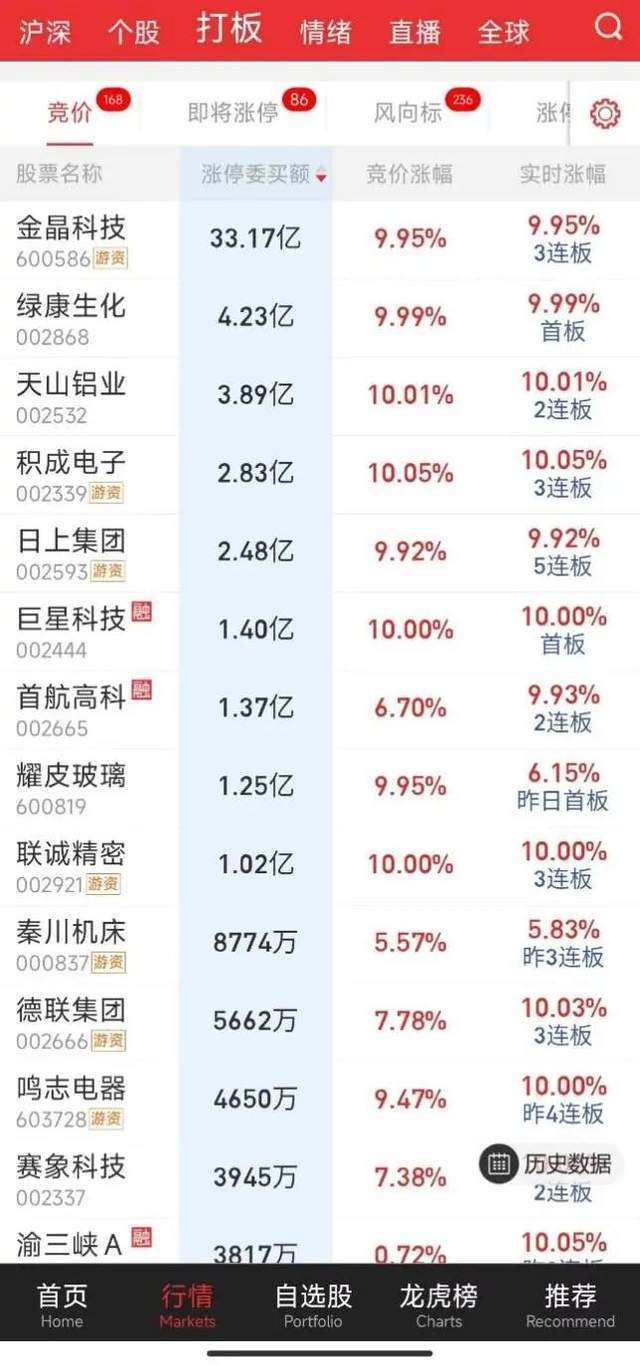The image size is (640, 1366).
Task: Switch to the 个股 top tab
Action: point(133,31)
